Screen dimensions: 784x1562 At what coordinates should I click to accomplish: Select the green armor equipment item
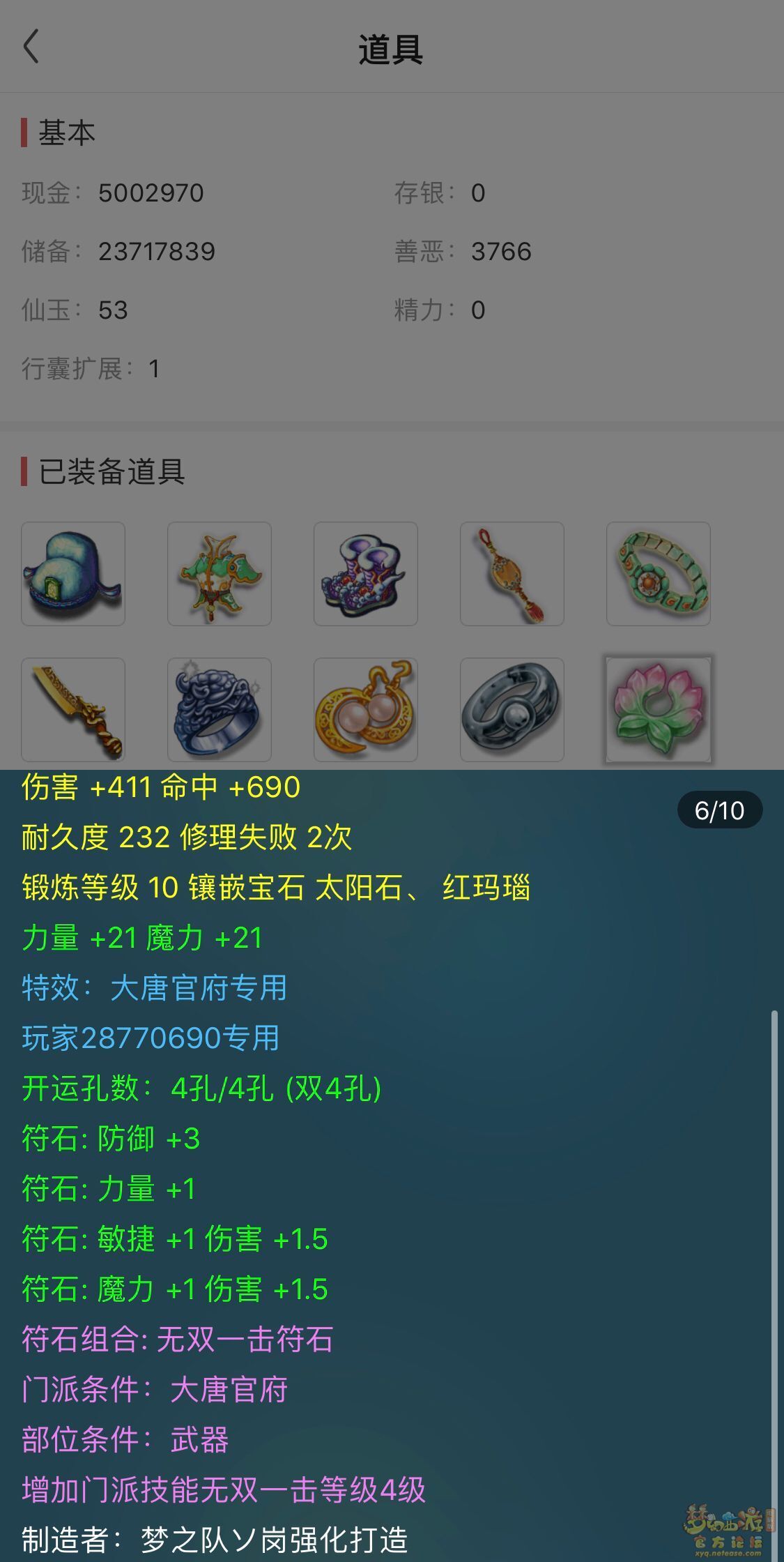220,574
